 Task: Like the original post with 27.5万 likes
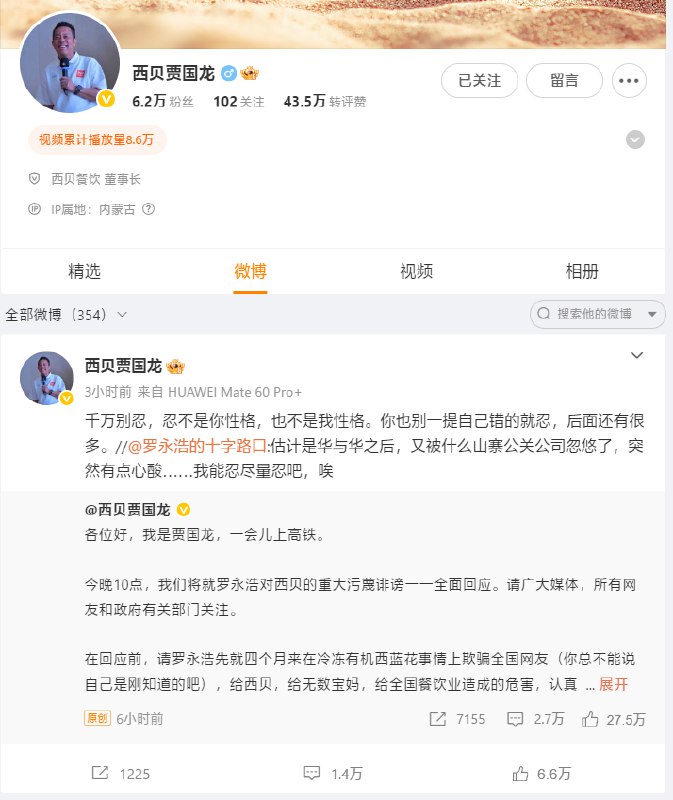coord(616,719)
